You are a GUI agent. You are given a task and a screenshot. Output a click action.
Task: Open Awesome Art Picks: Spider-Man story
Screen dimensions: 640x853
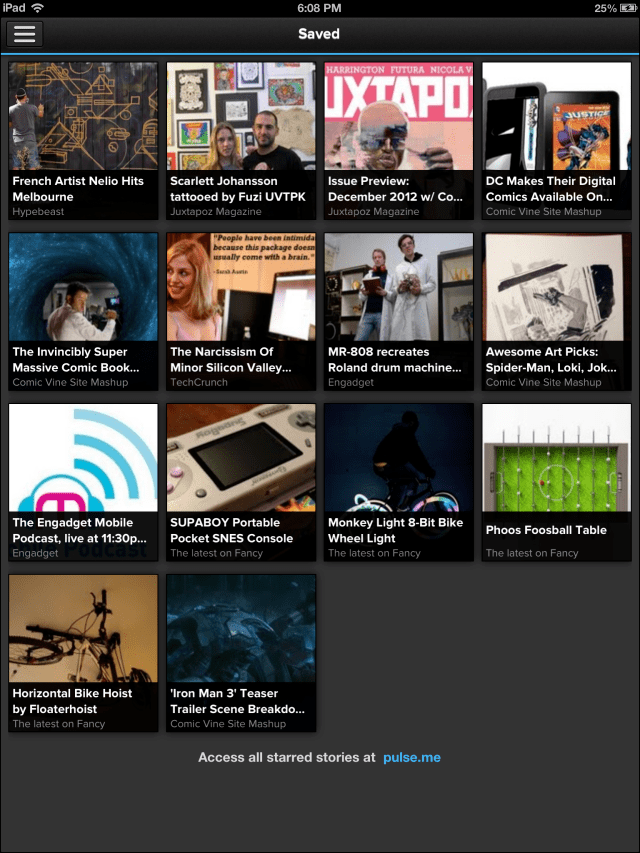pyautogui.click(x=557, y=311)
